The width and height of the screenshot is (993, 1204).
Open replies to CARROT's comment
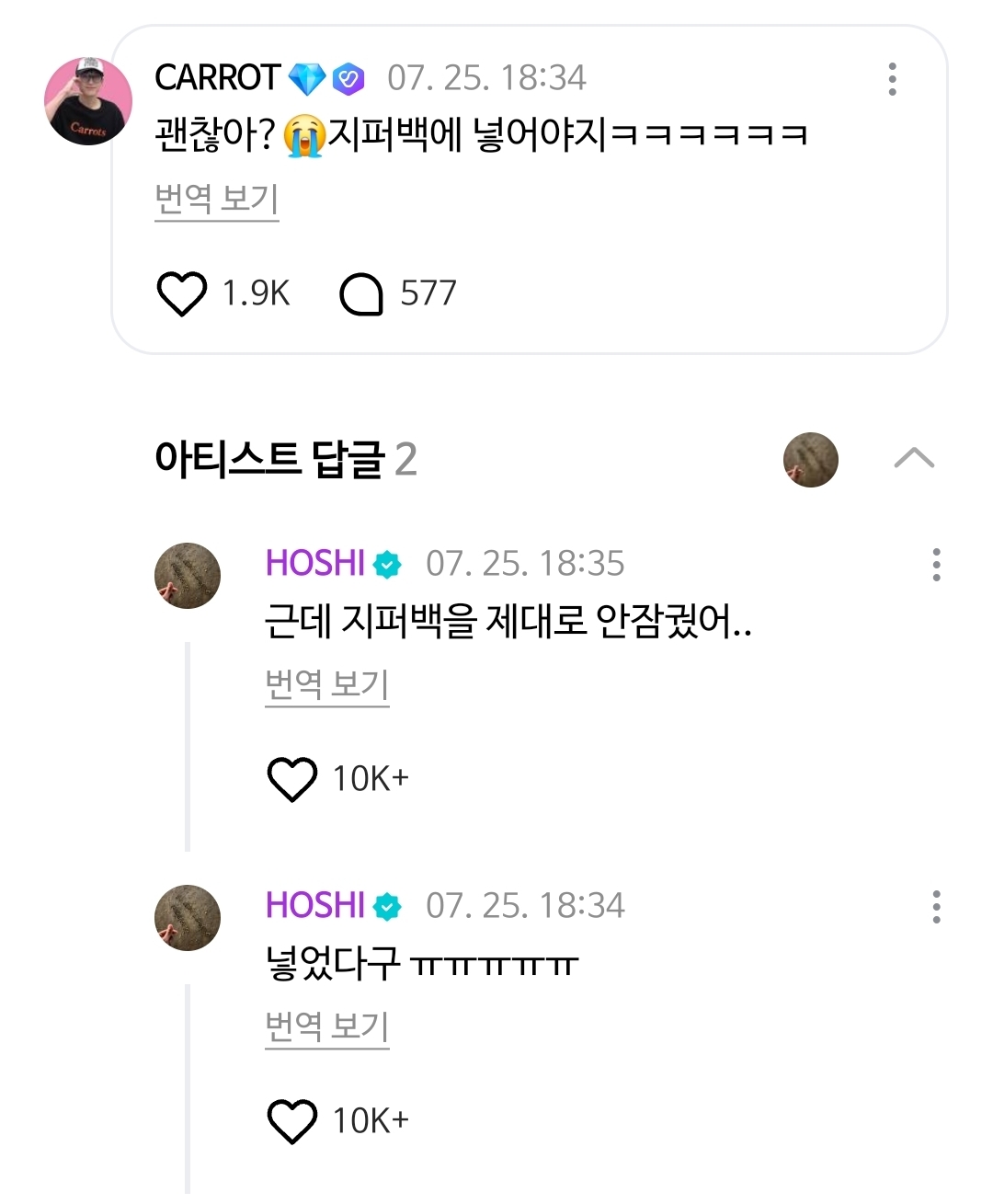[361, 294]
